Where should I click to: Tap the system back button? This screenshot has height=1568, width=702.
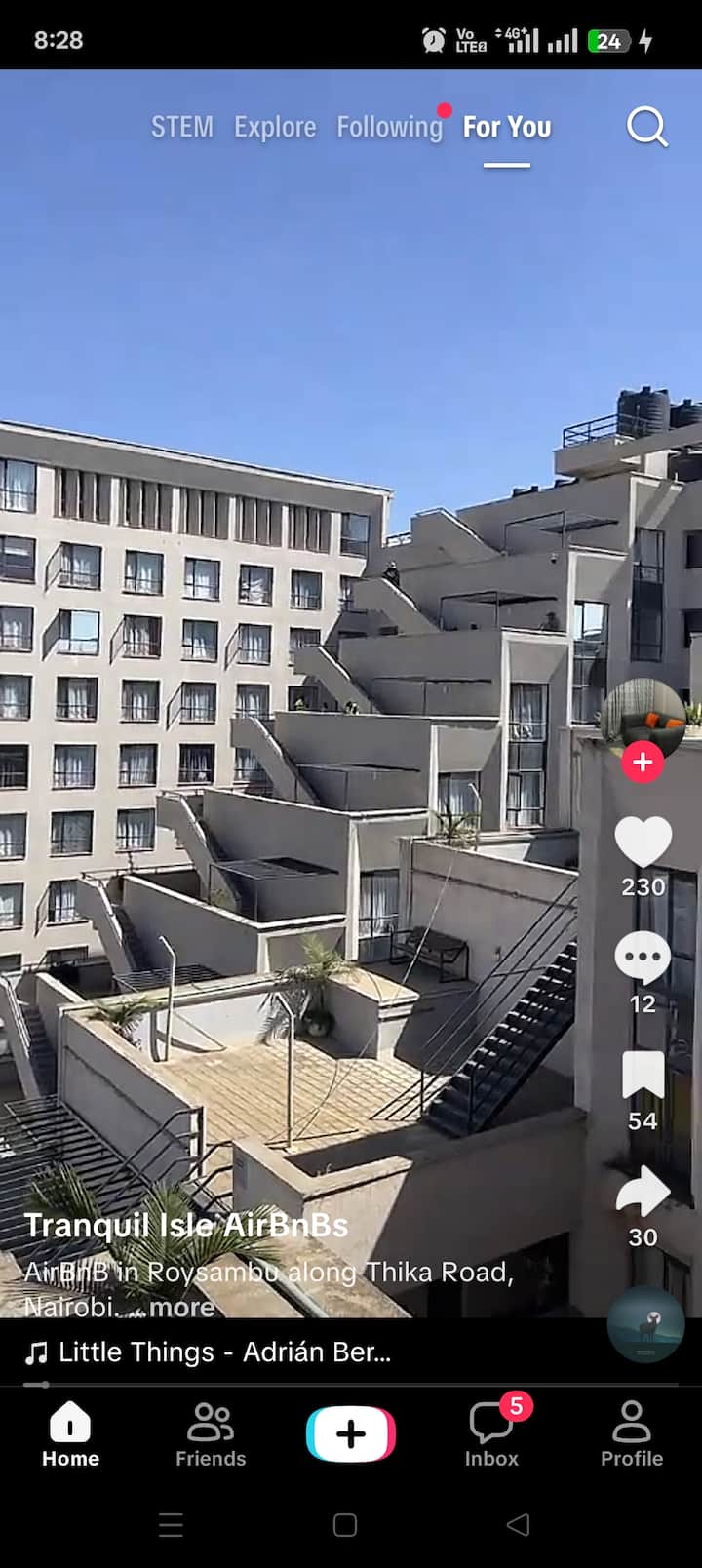click(x=519, y=1524)
